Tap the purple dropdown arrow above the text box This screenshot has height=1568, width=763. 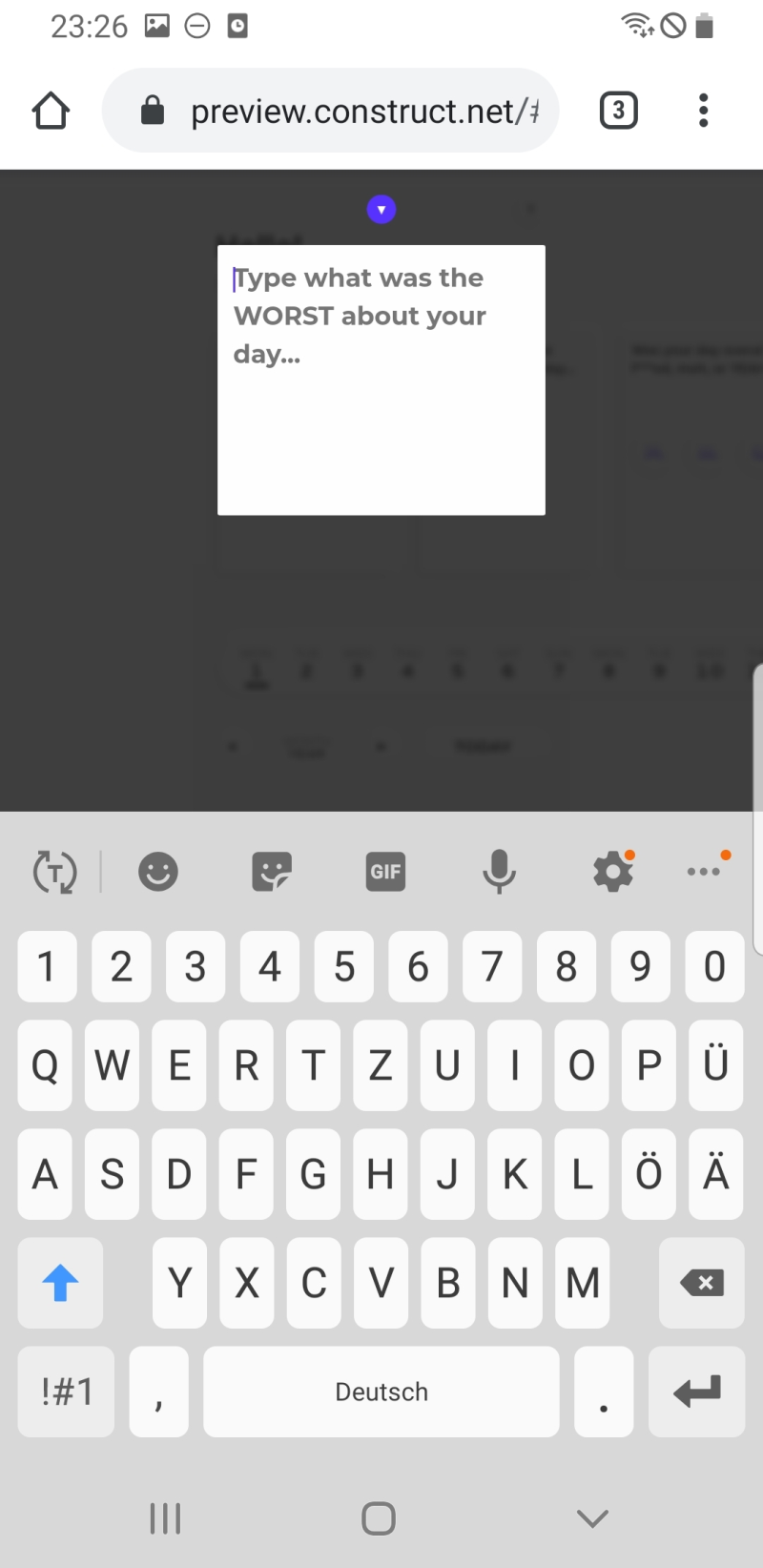click(381, 209)
